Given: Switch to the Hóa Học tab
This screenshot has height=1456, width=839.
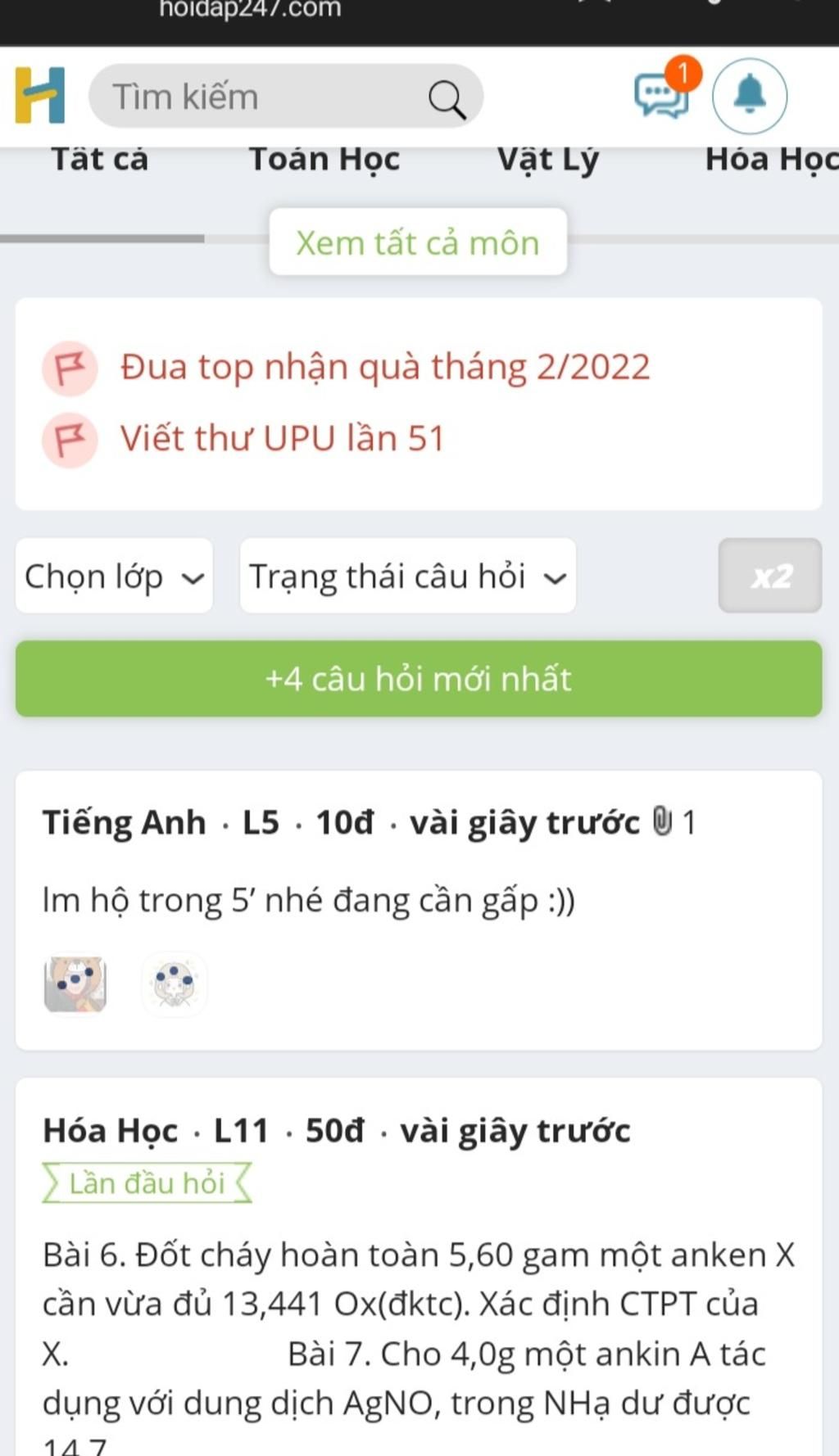Looking at the screenshot, I should coord(770,159).
